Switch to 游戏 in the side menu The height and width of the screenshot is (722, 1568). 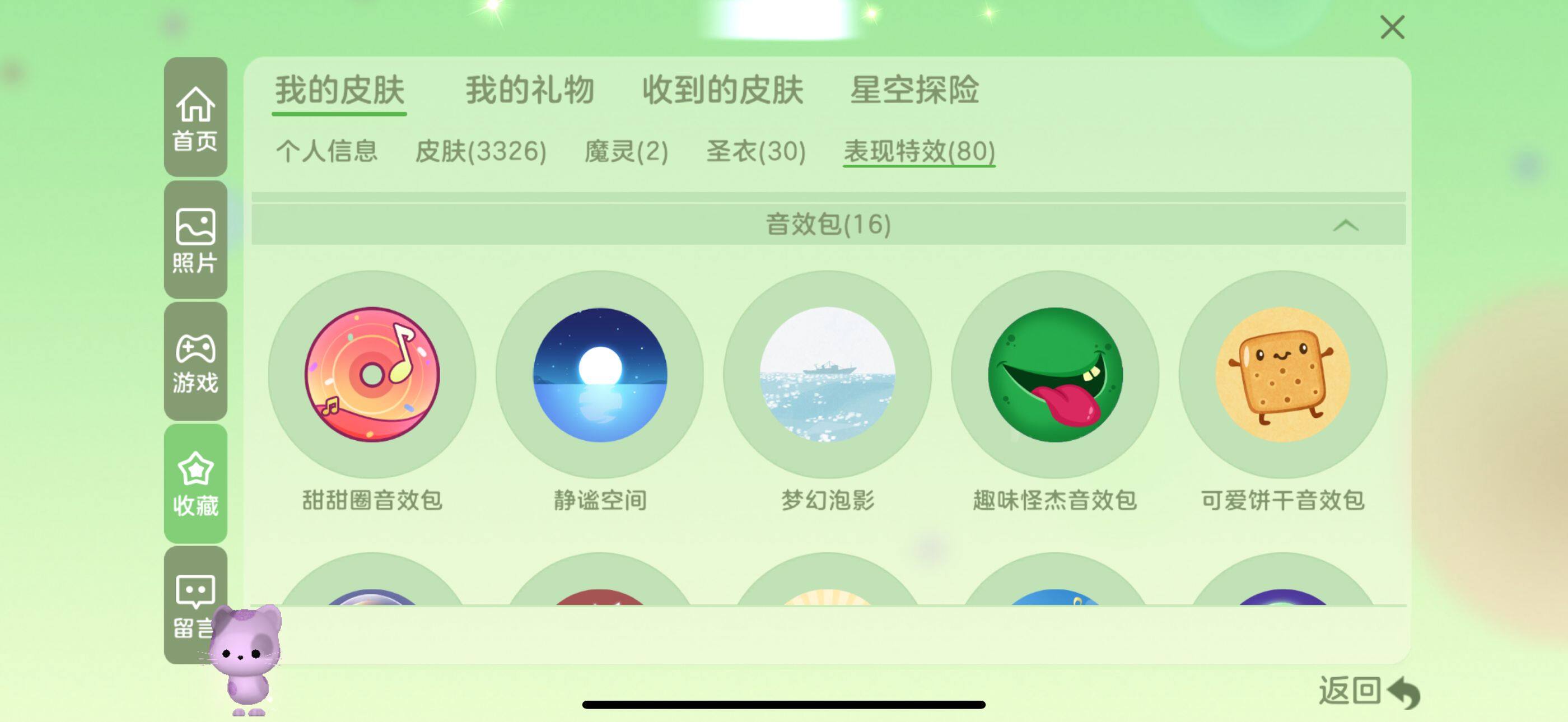click(x=195, y=362)
